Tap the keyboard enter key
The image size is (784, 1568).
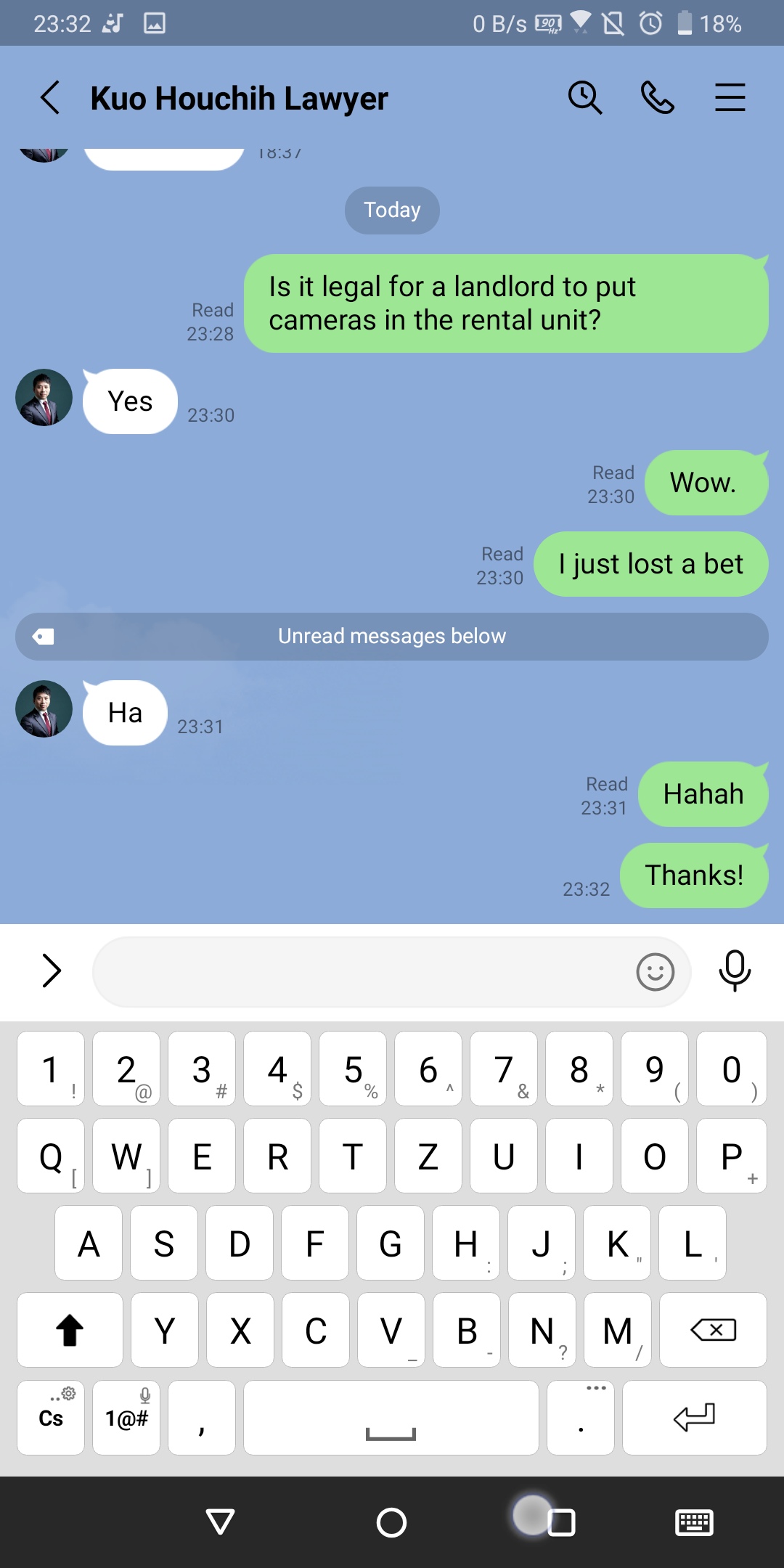click(x=694, y=1418)
